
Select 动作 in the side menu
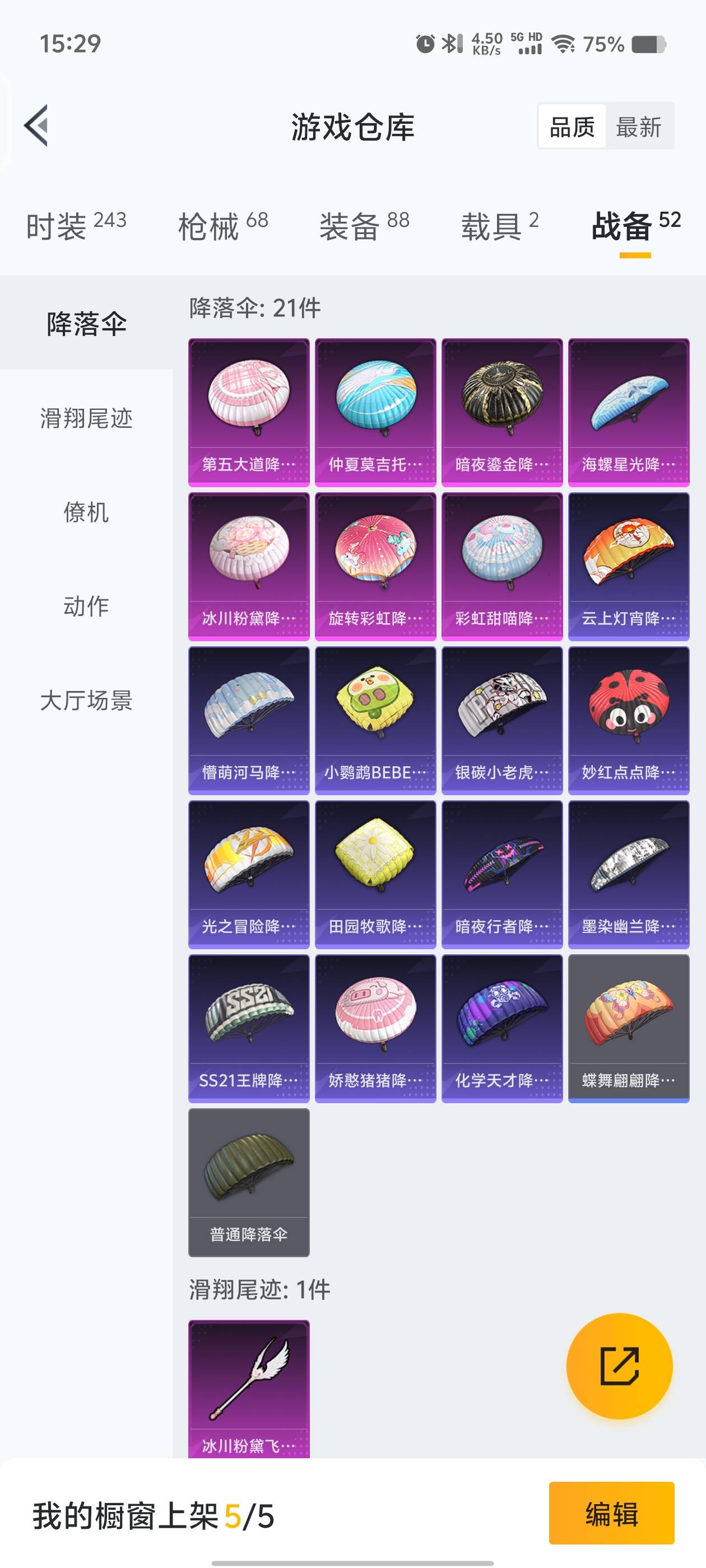(86, 606)
